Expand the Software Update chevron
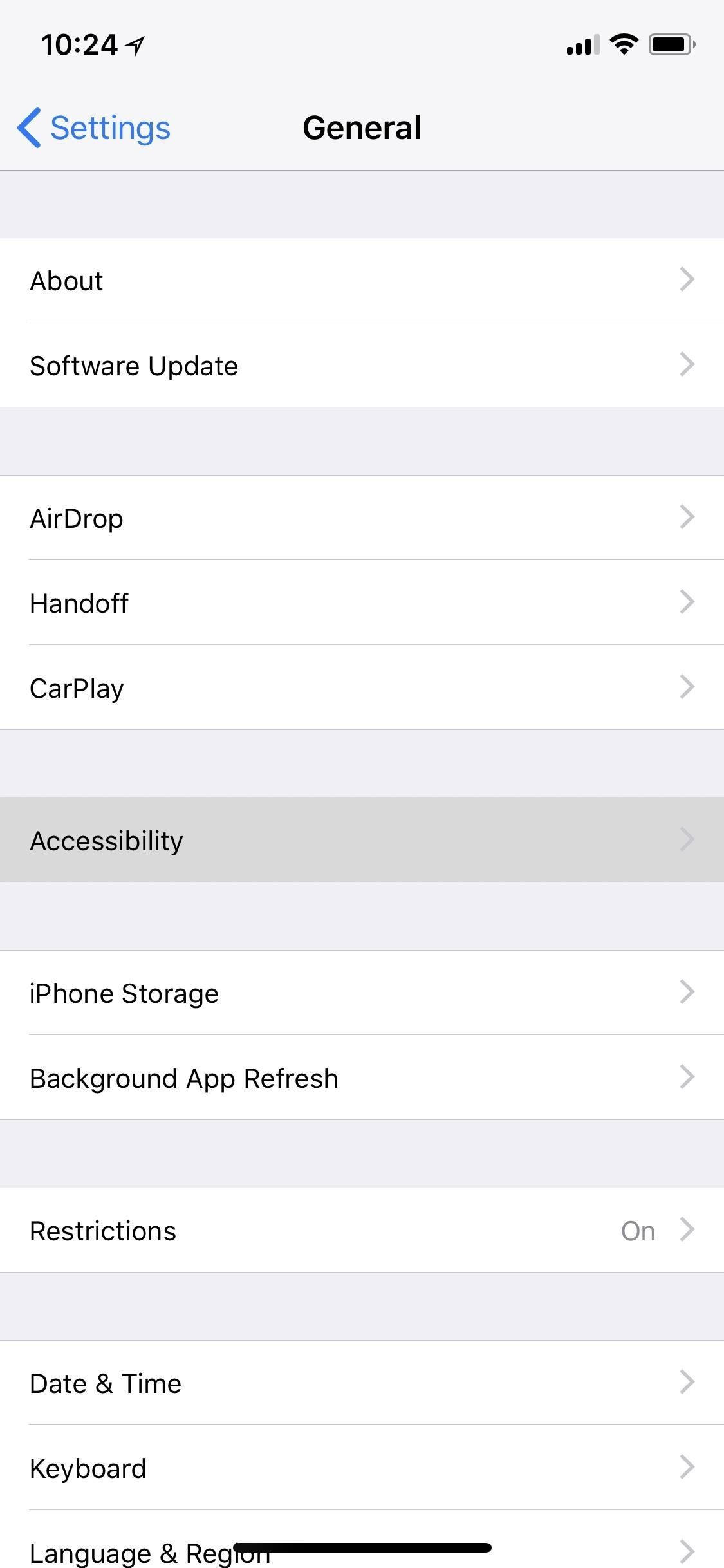The image size is (724, 1568). 689,365
